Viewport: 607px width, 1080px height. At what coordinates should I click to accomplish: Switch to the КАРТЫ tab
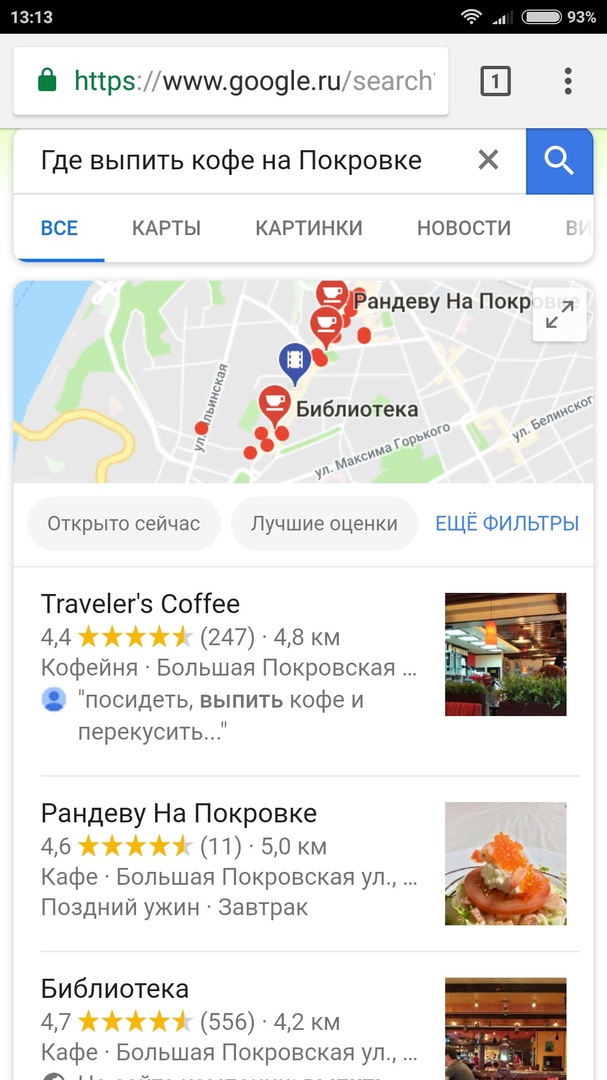point(166,228)
